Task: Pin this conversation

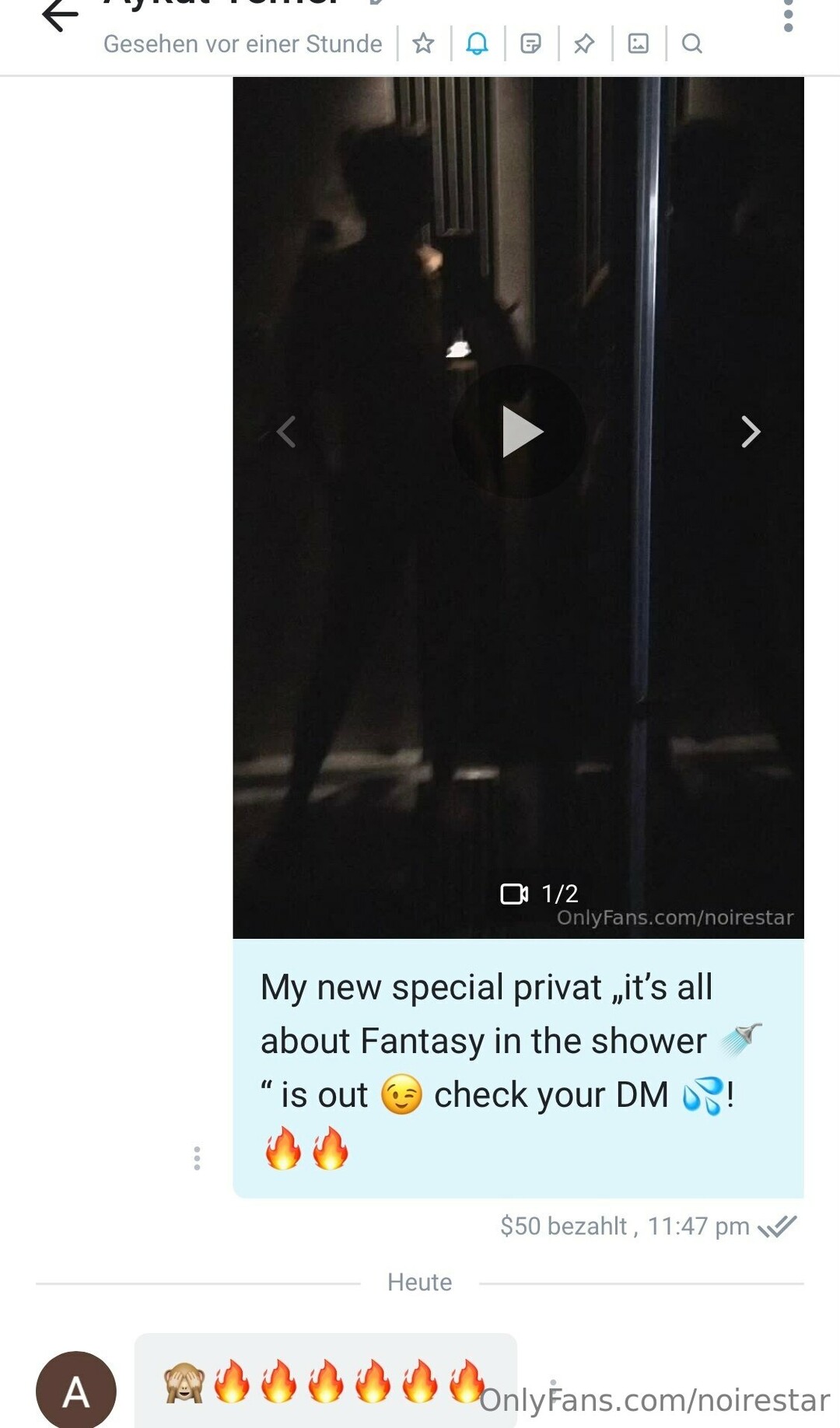Action: tap(584, 44)
